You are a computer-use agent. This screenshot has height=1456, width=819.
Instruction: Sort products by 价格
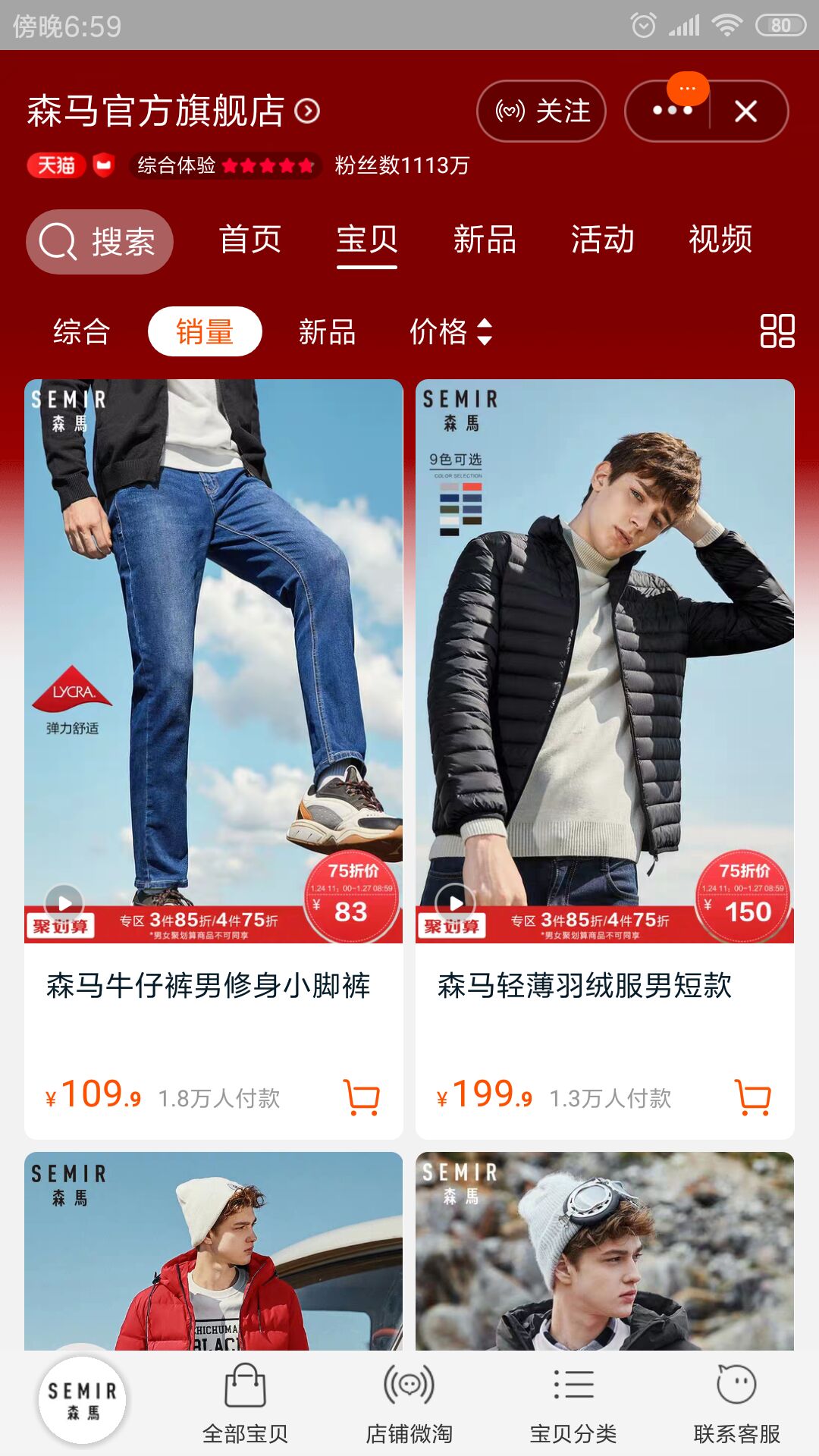click(451, 331)
